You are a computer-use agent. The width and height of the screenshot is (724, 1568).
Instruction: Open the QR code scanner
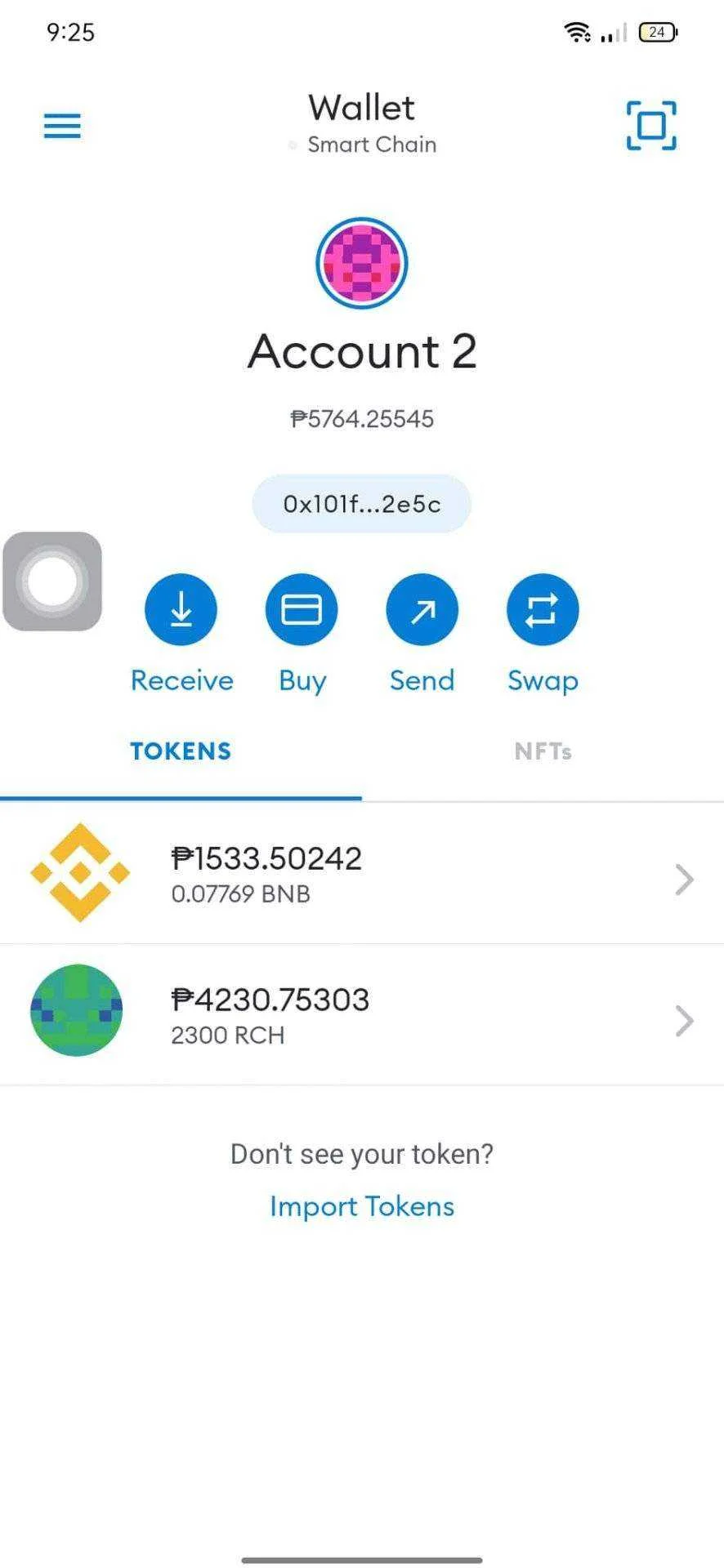pos(651,126)
